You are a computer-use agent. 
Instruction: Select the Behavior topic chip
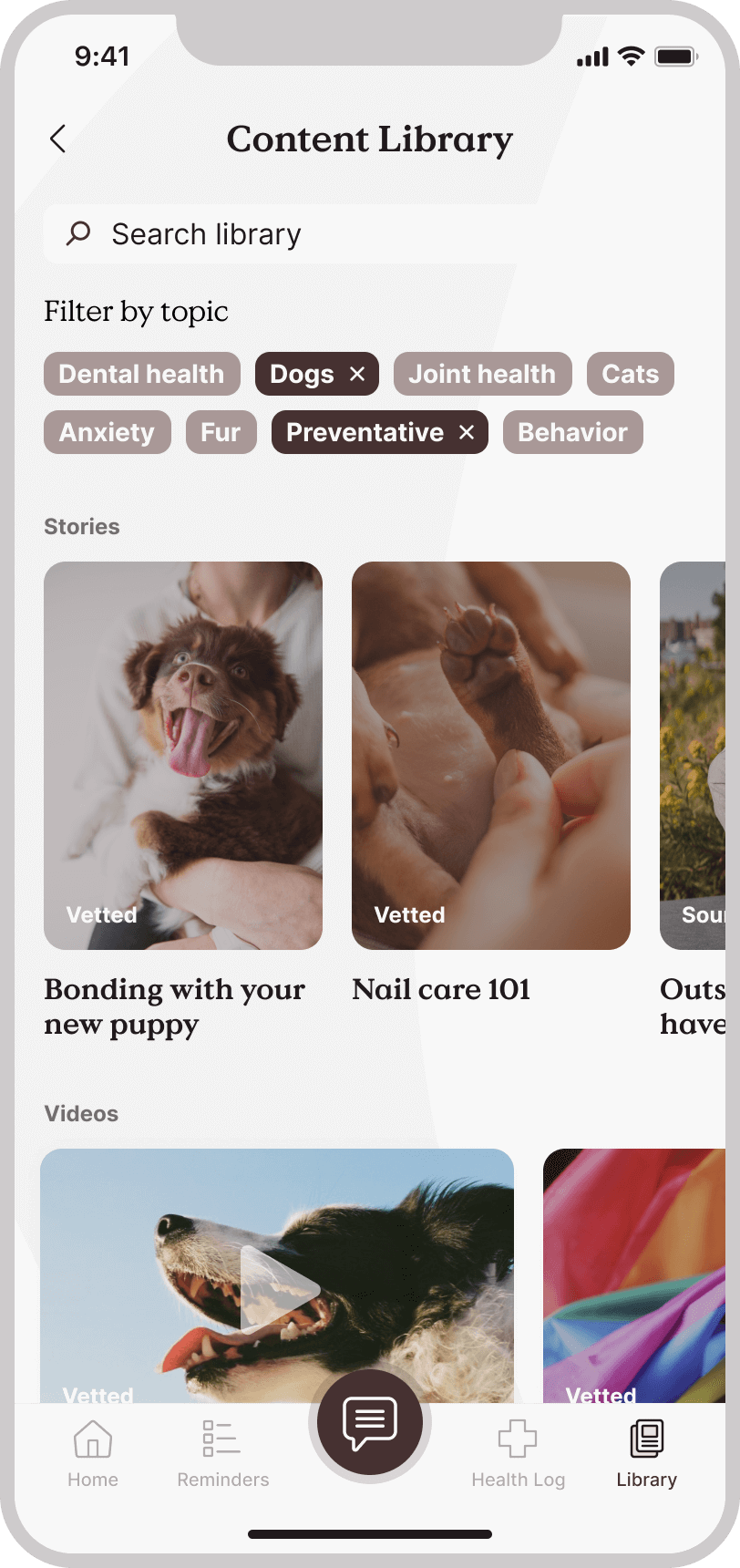(572, 432)
